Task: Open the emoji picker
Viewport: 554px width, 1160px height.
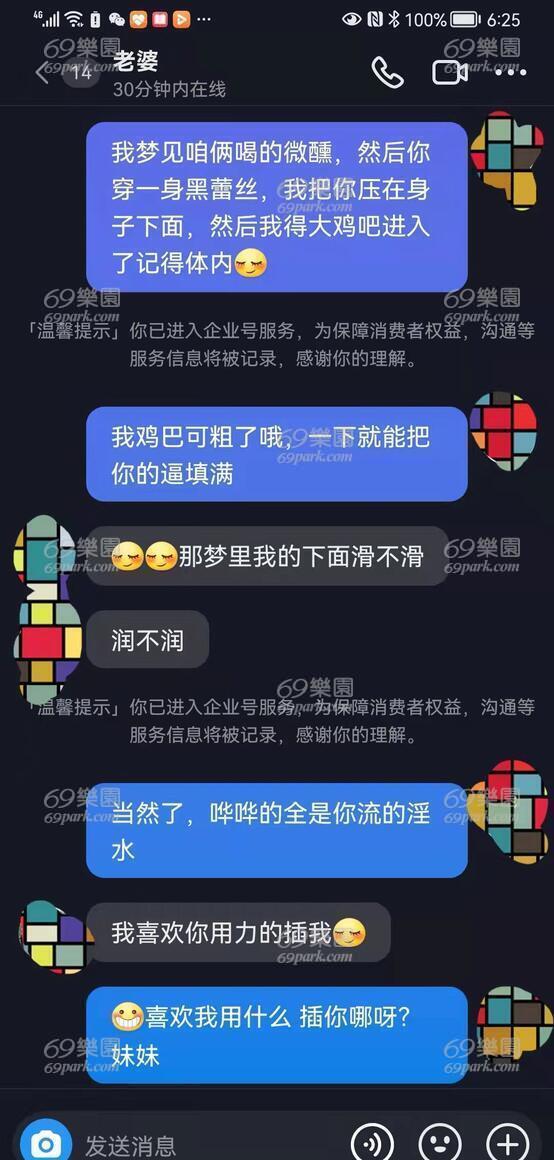Action: pos(441,1144)
